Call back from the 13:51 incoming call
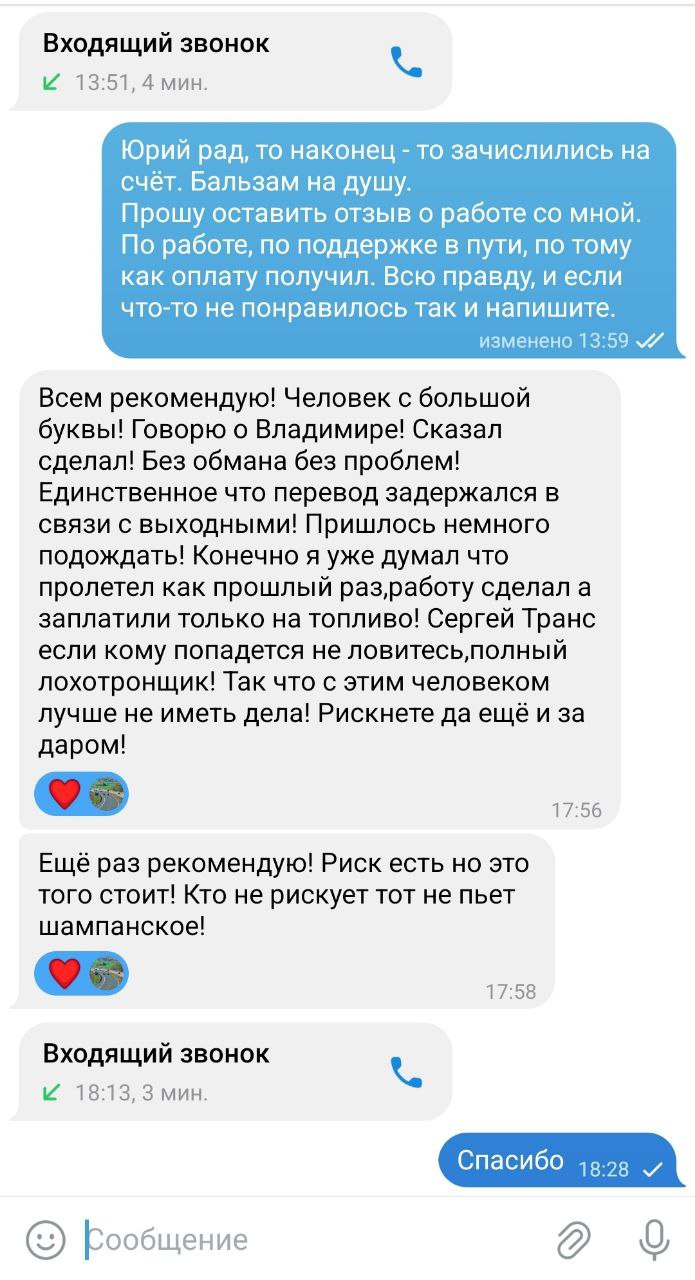This screenshot has height=1280, width=695. 406,62
